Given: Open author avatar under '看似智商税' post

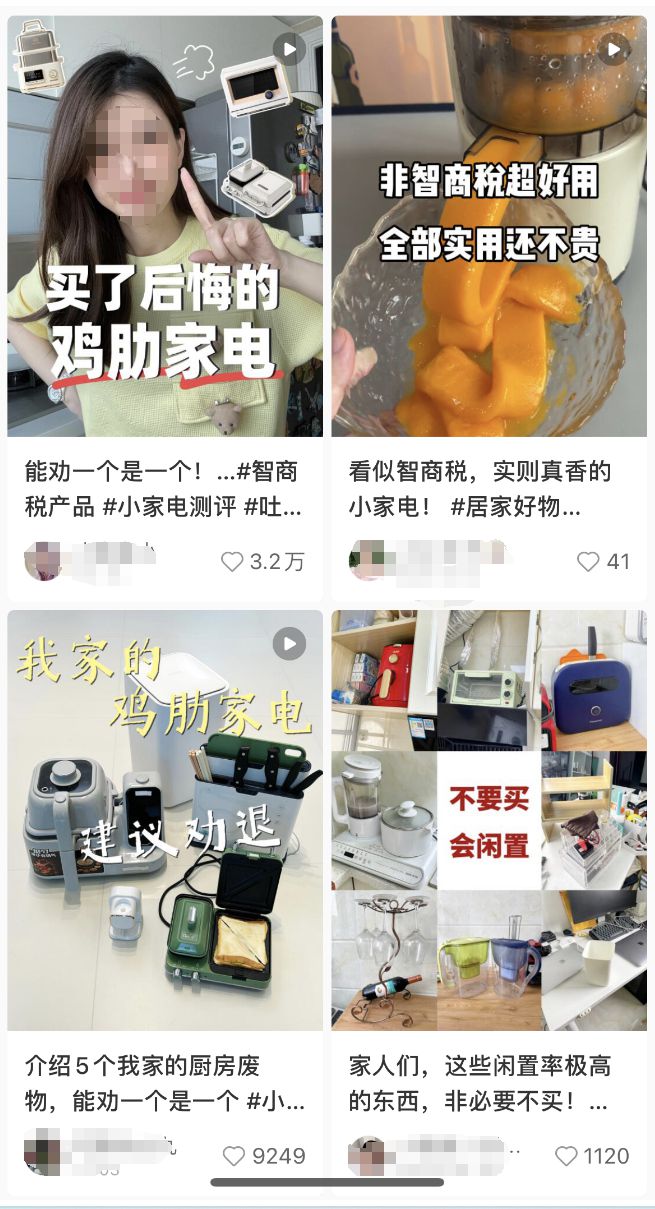Looking at the screenshot, I should click(x=367, y=560).
